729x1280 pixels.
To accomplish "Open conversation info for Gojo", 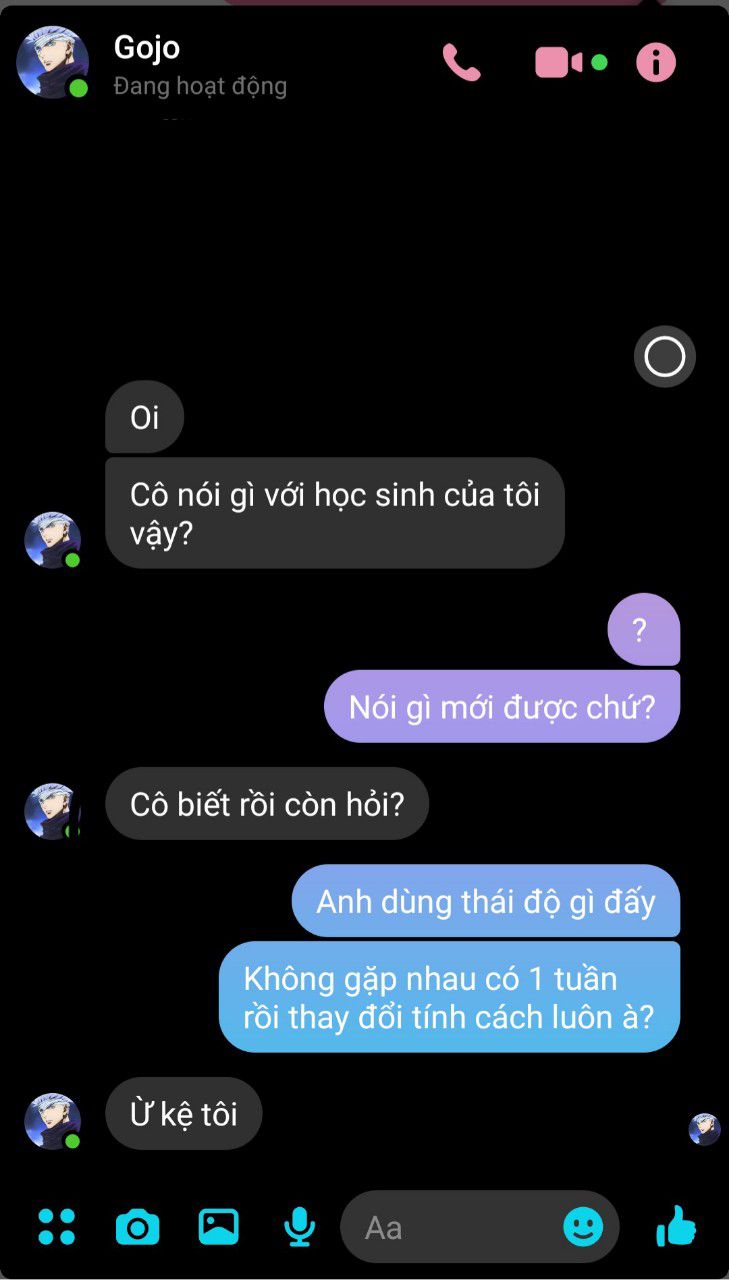I will click(656, 63).
